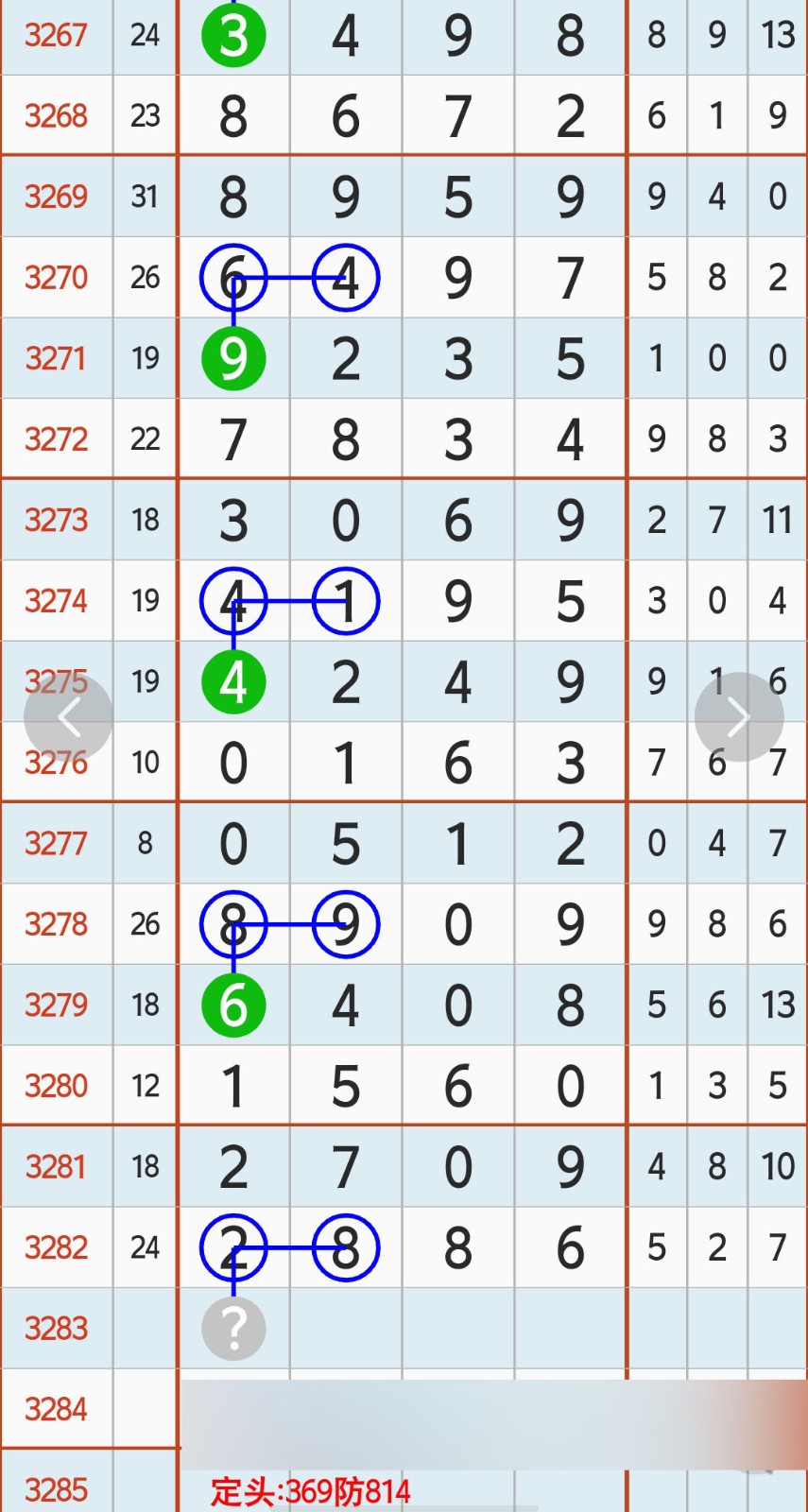
Task: Select period label 3281
Action: [x=57, y=1166]
